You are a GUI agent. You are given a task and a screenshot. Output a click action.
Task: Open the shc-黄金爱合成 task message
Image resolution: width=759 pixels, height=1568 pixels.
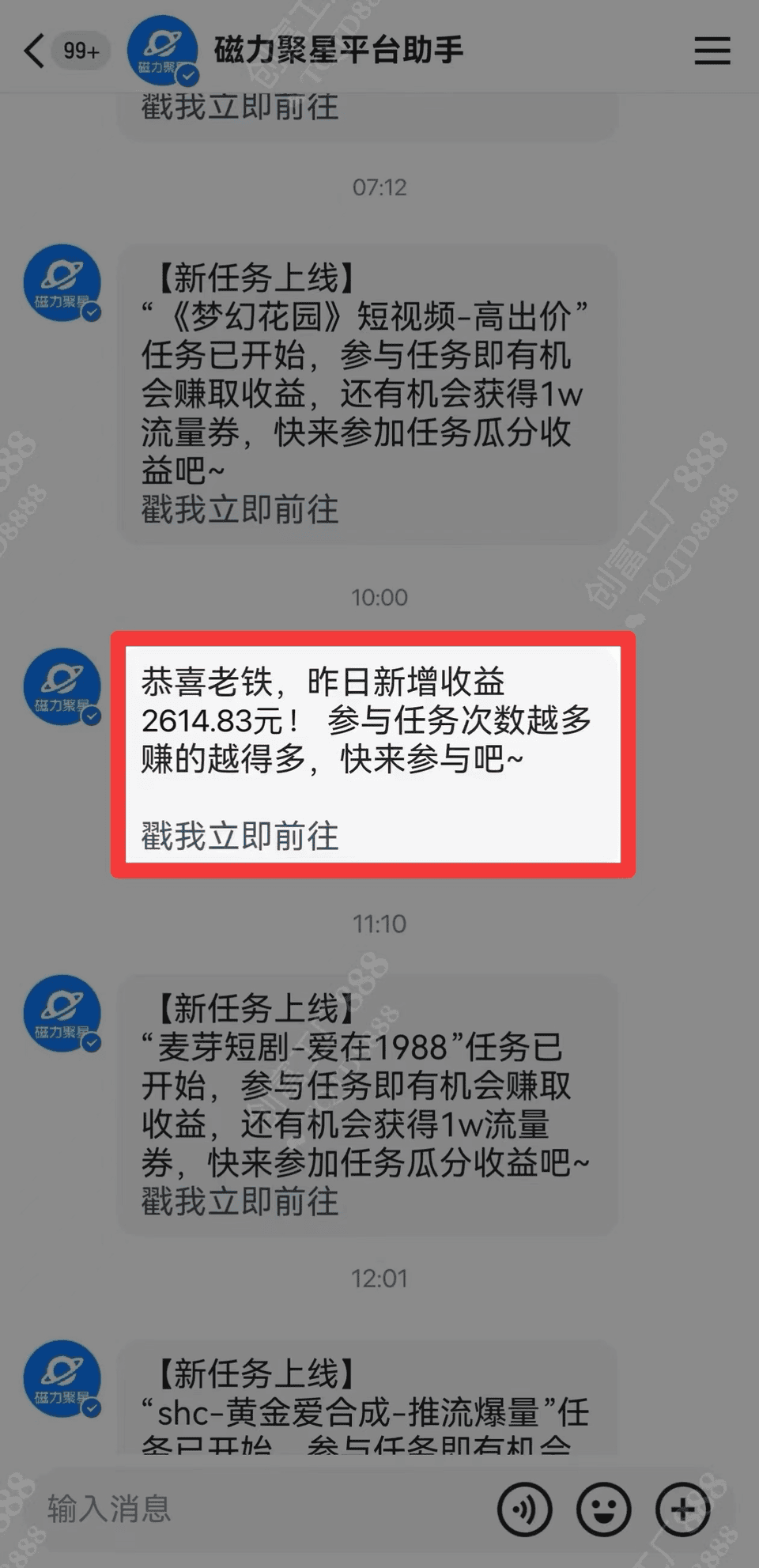(368, 1398)
